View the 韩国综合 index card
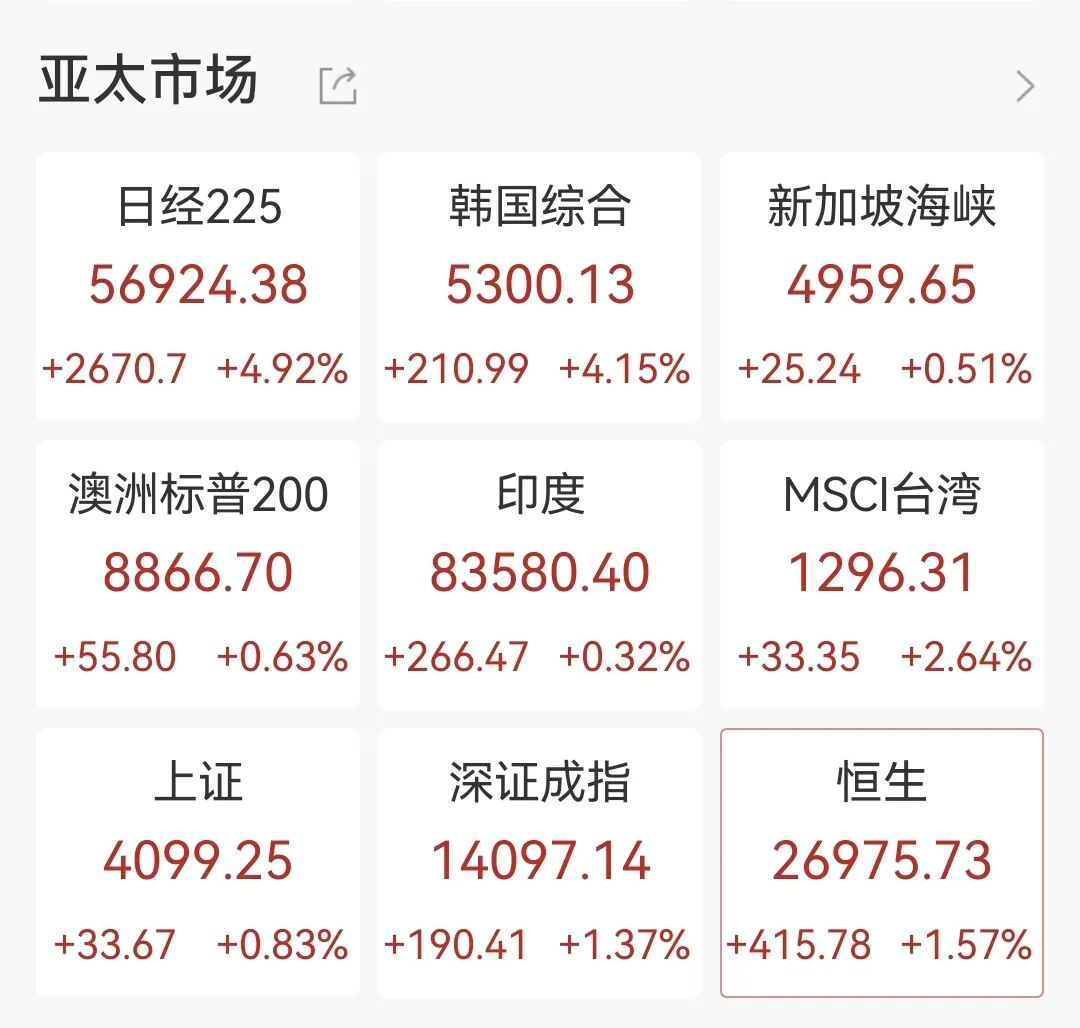The width and height of the screenshot is (1080, 1028). pyautogui.click(x=540, y=287)
